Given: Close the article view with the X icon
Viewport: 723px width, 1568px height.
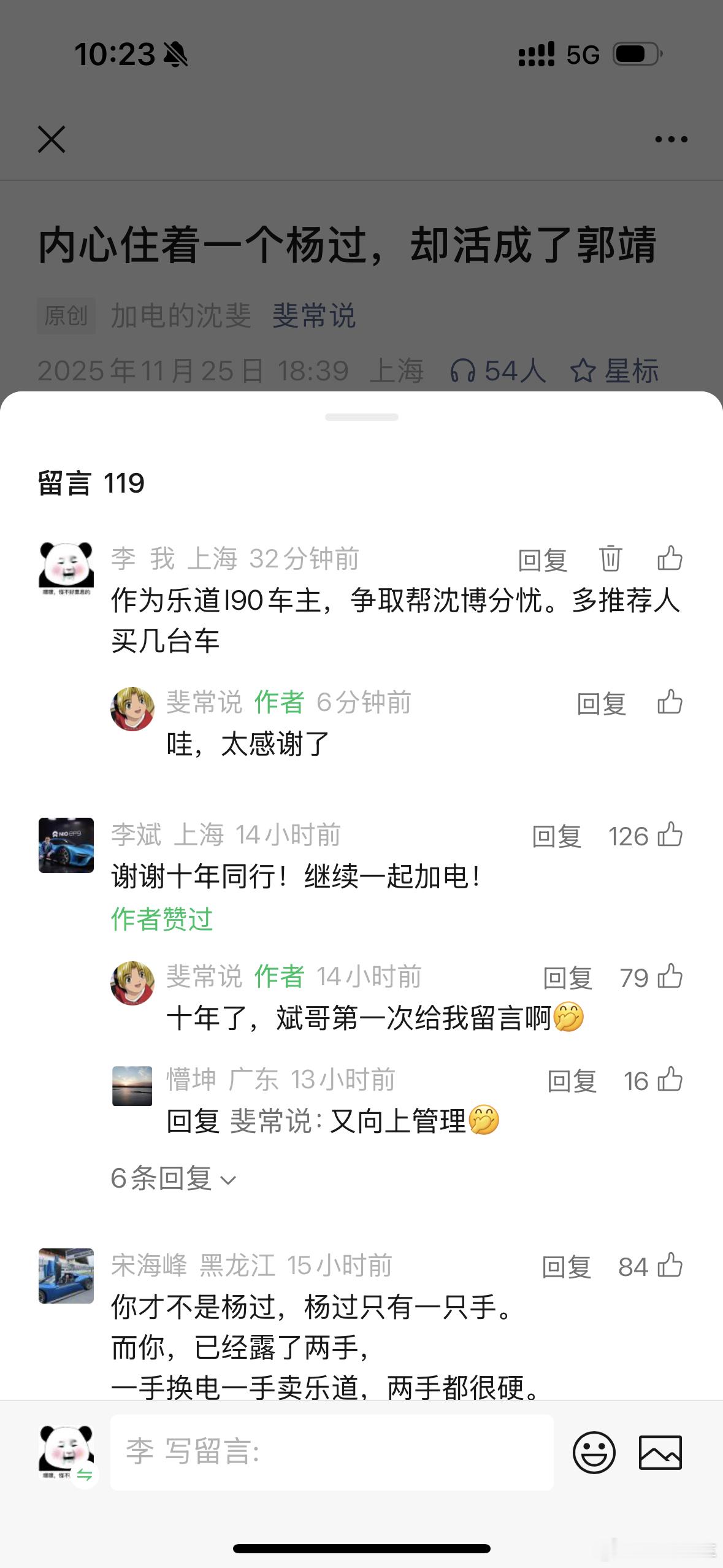Looking at the screenshot, I should [x=52, y=138].
